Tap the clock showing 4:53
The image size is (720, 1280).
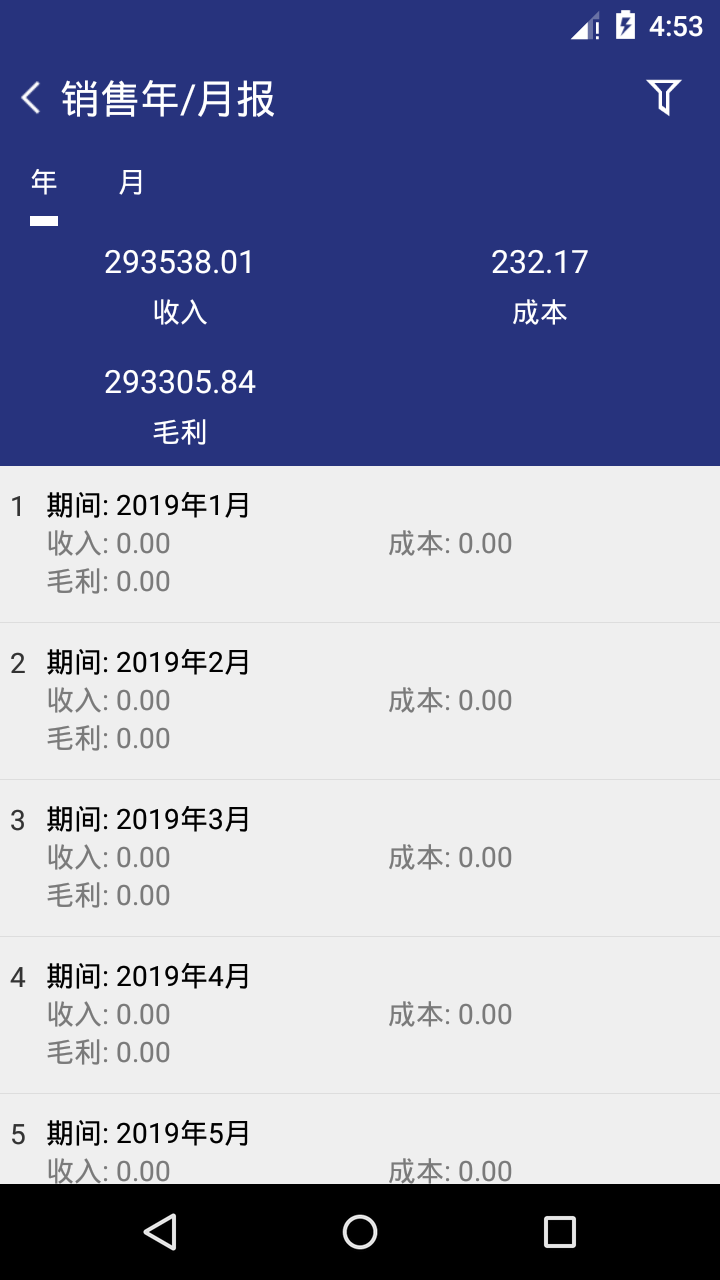[x=672, y=28]
